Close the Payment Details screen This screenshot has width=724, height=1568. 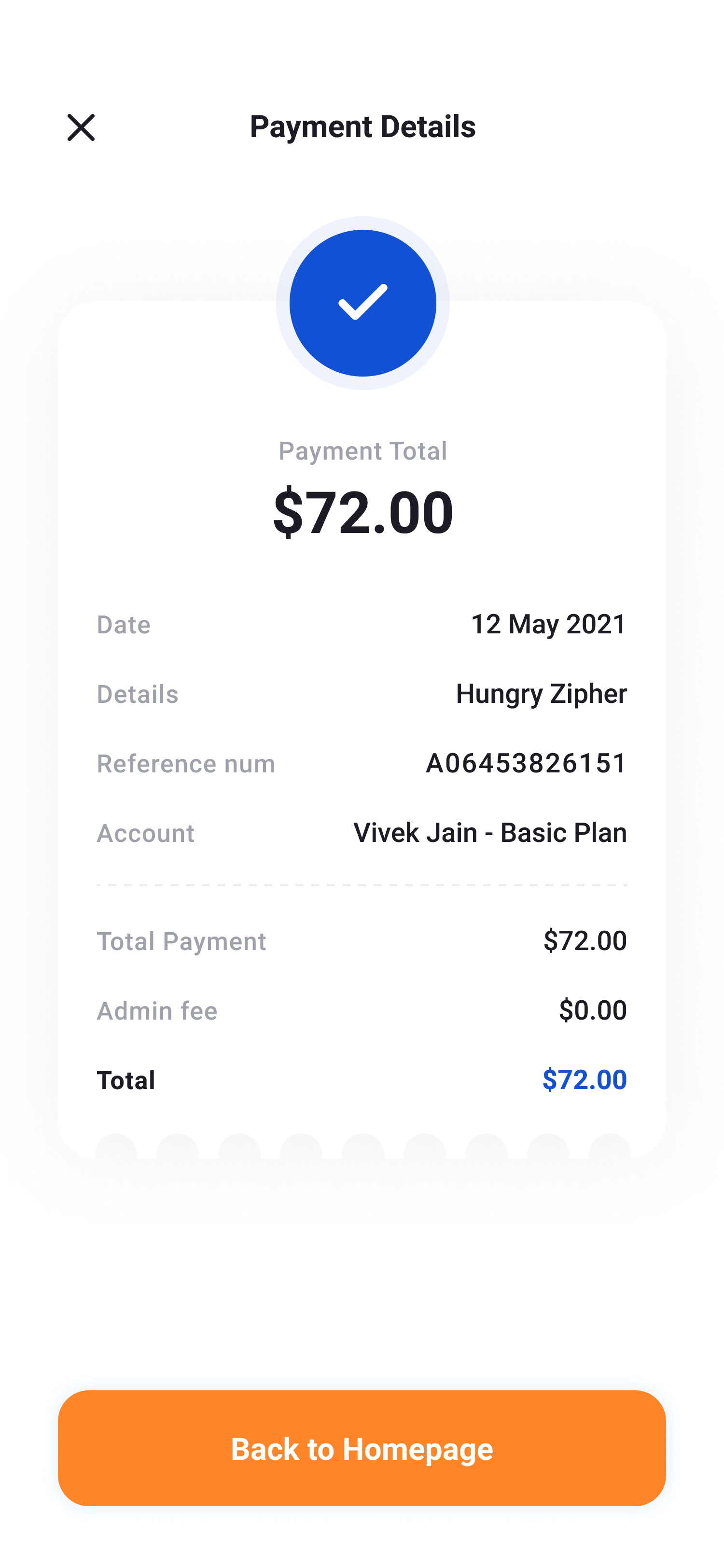80,127
